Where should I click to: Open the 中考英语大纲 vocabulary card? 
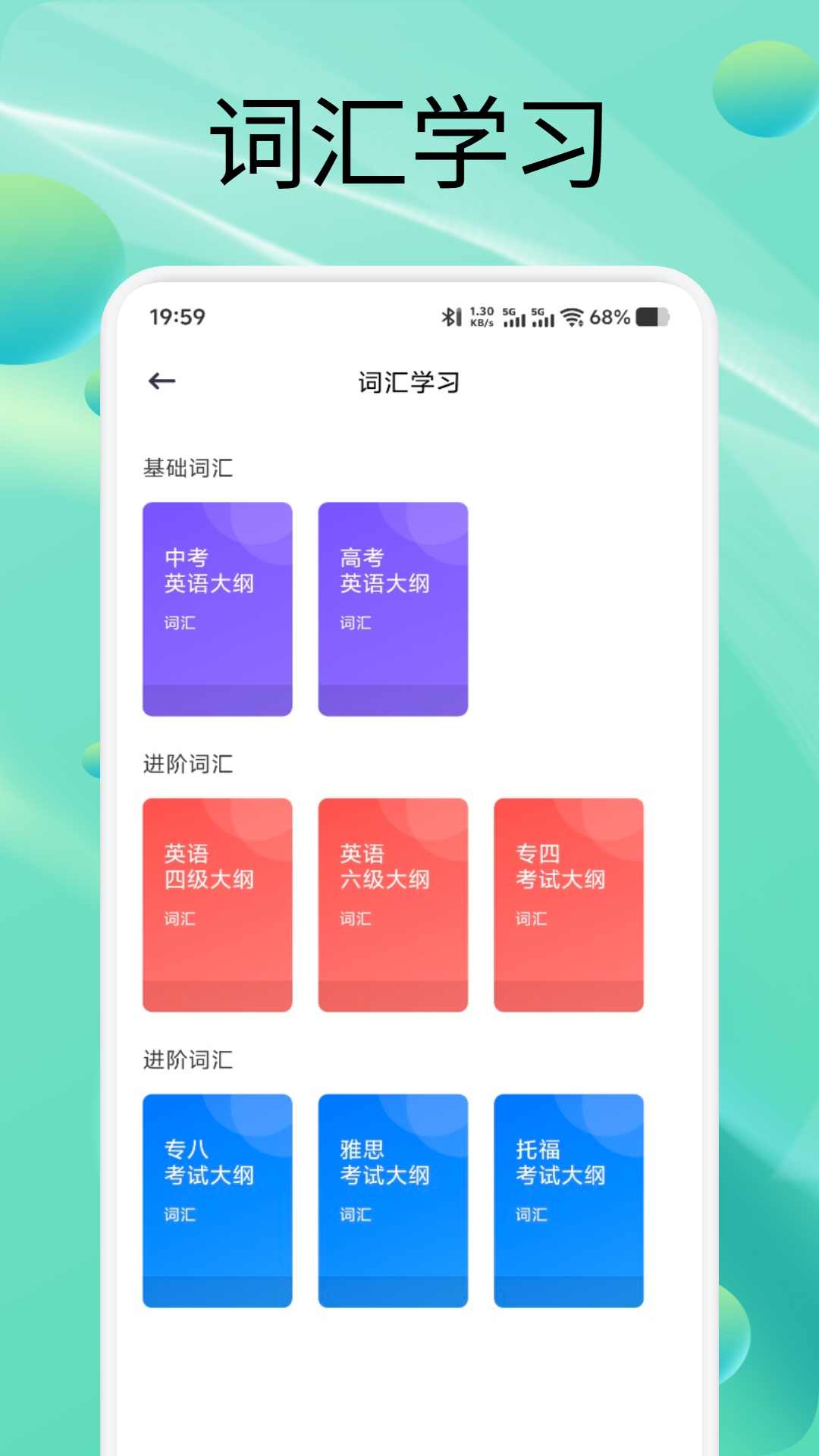217,605
